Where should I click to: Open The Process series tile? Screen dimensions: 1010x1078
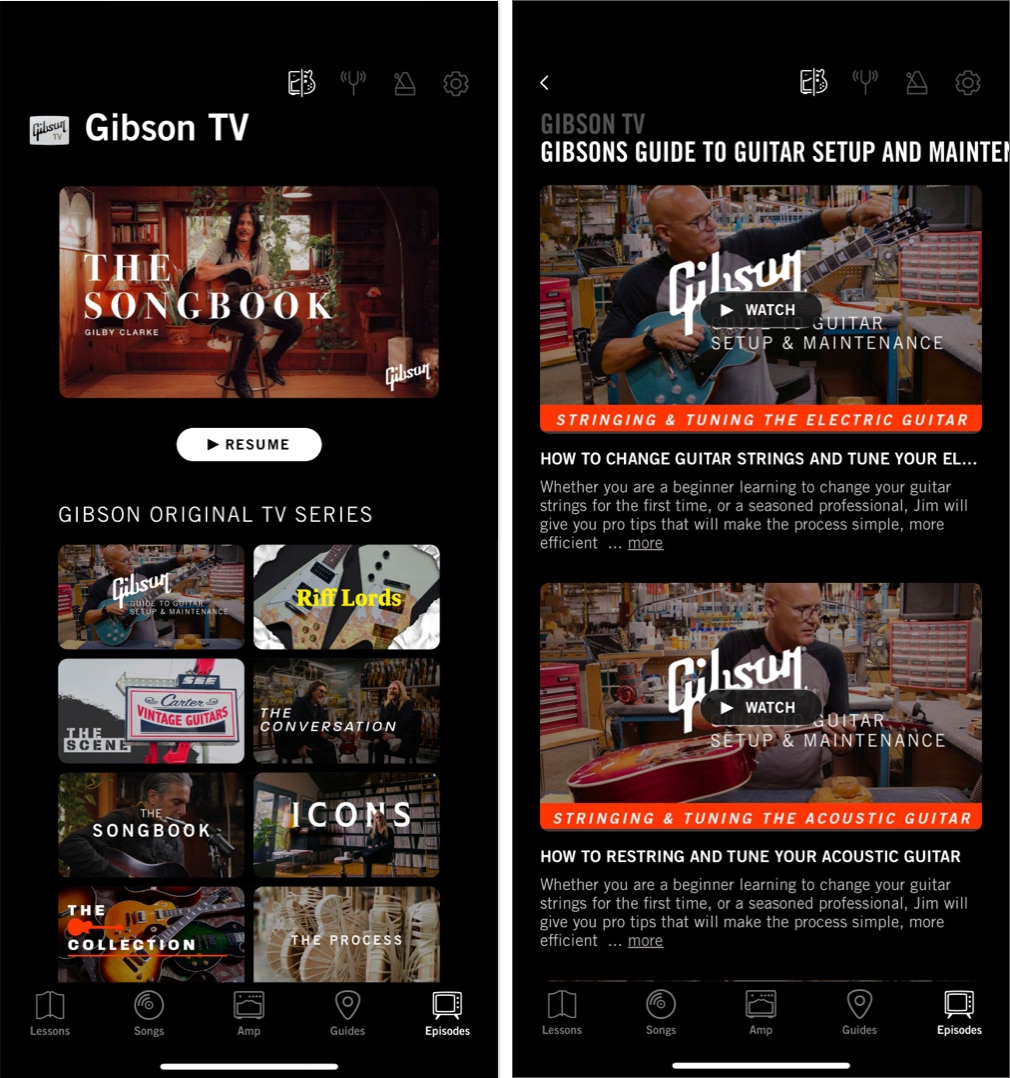pos(346,934)
